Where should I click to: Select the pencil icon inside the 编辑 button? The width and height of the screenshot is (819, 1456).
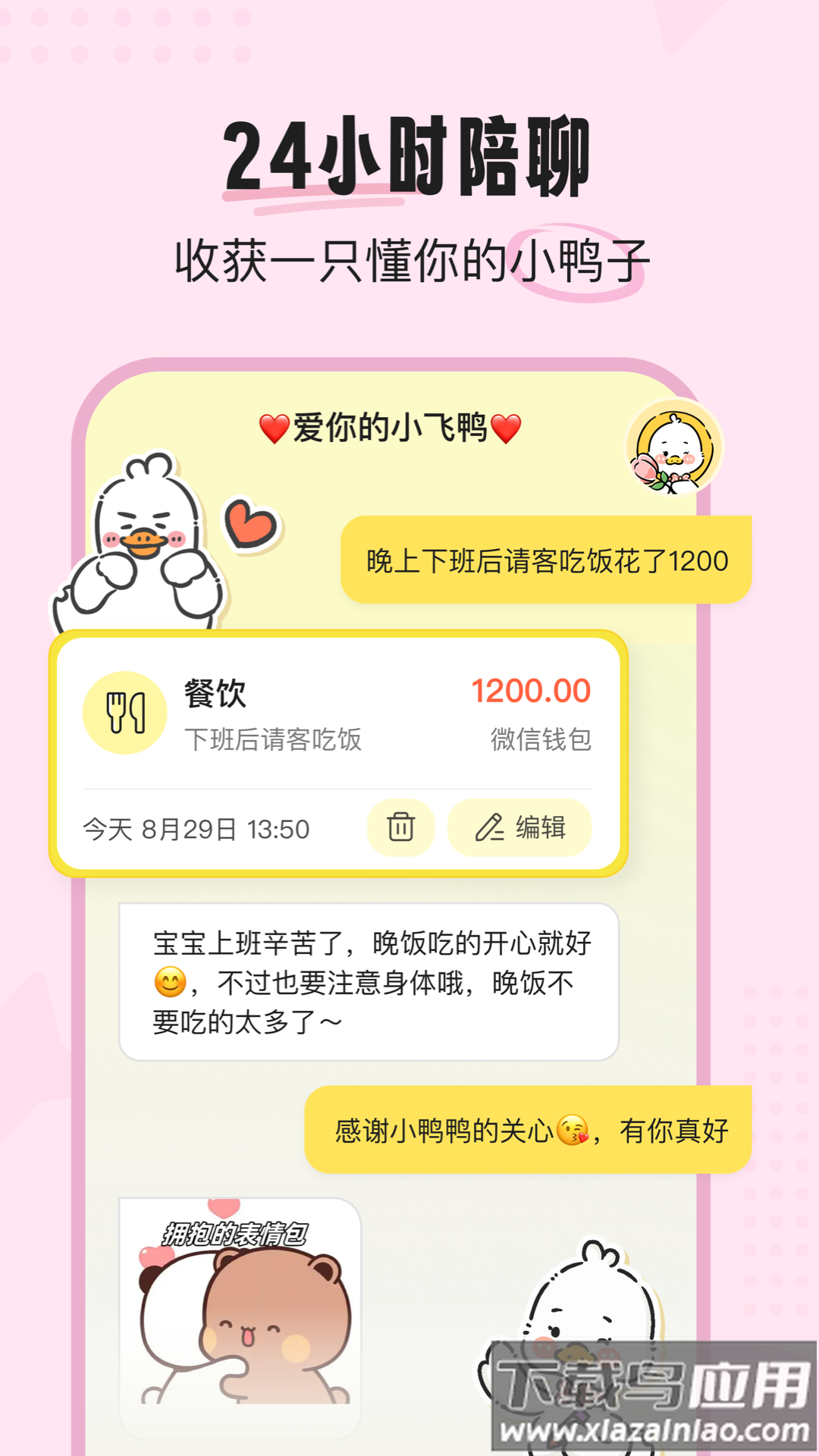pyautogui.click(x=490, y=828)
